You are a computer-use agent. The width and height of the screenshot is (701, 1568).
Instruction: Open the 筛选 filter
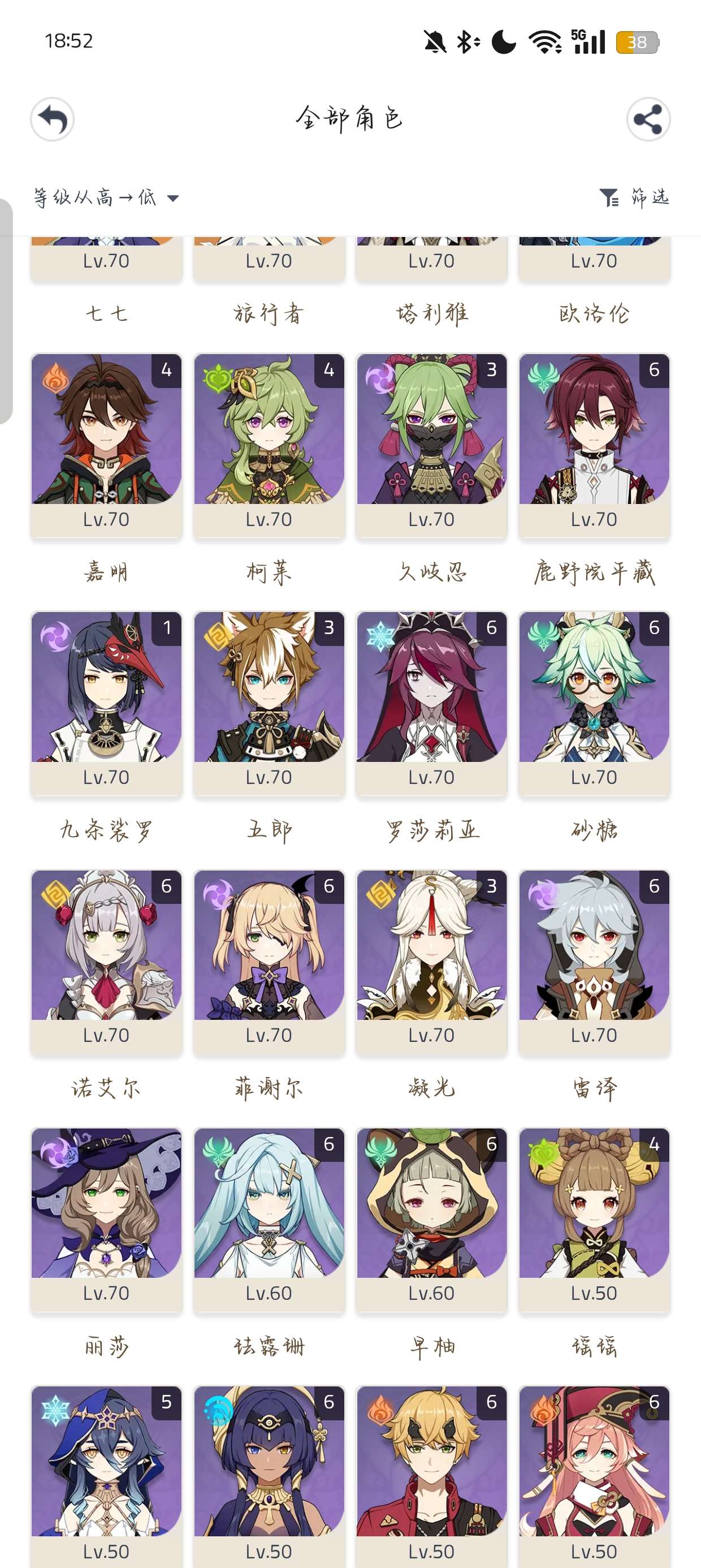634,198
